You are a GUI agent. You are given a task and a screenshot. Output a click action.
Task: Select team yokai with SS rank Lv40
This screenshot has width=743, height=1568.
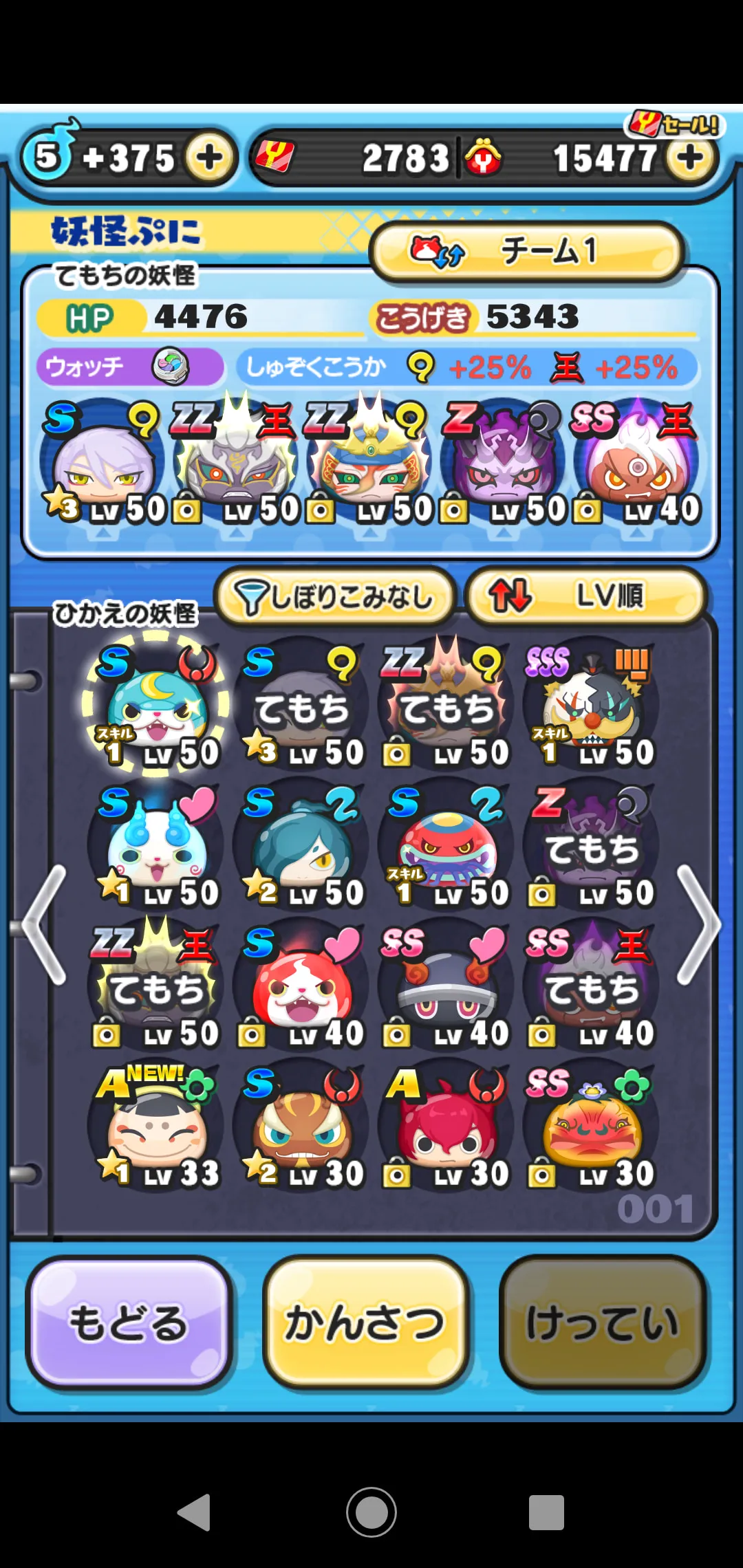(x=637, y=462)
